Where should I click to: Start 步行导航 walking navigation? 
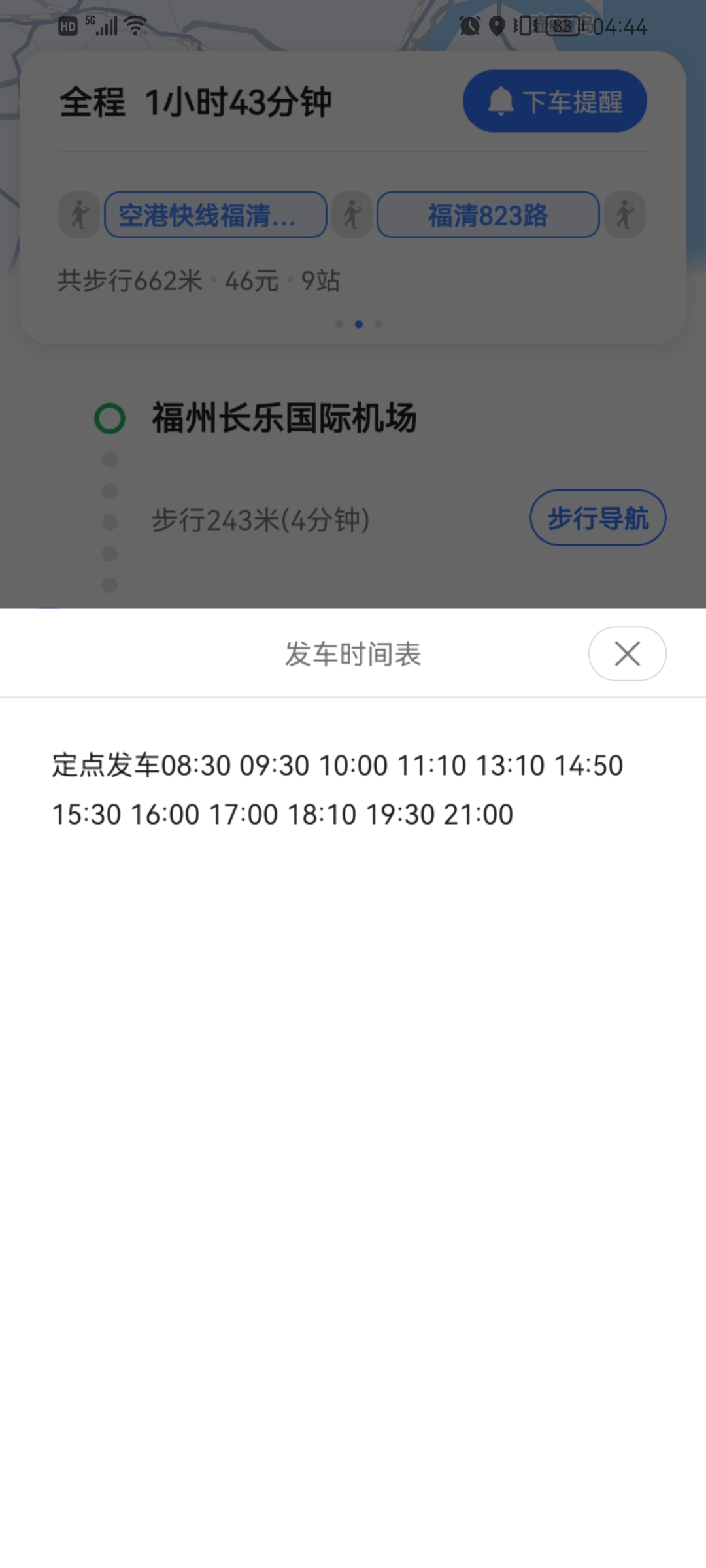(597, 518)
